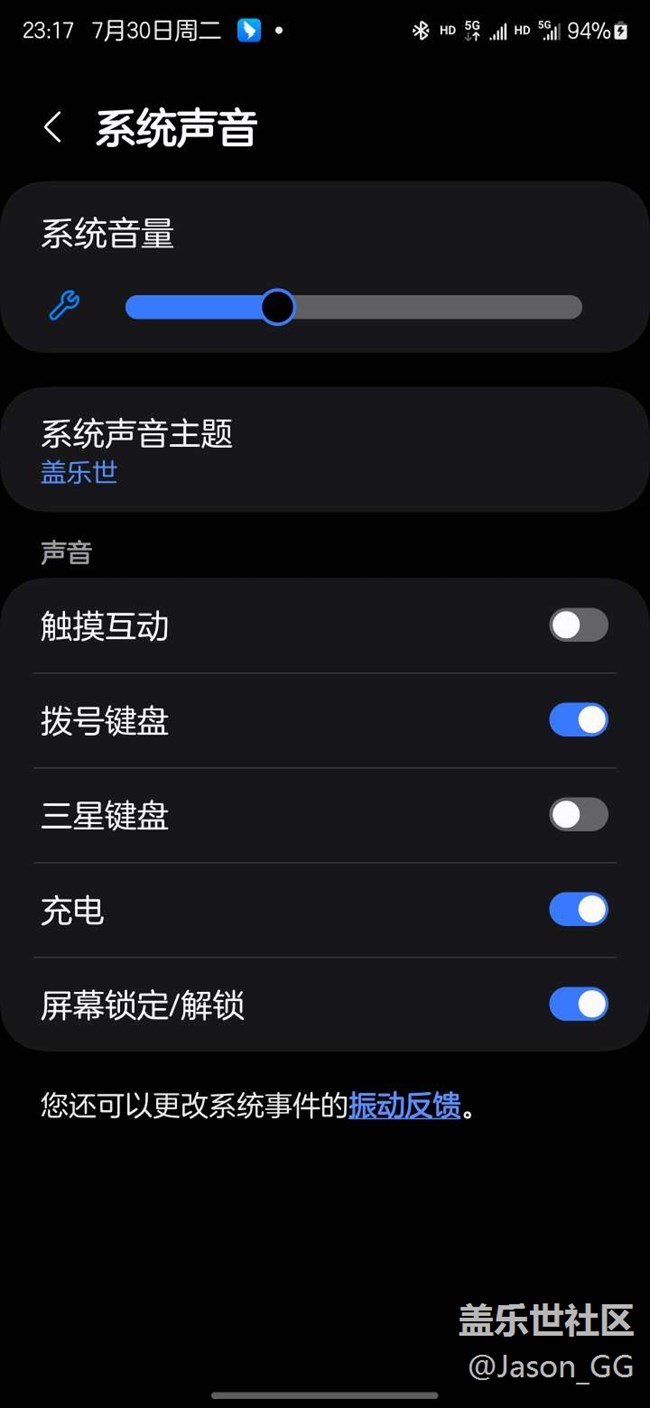Switch off 屏幕锁定/解锁 sound
The image size is (650, 1408).
(x=578, y=1005)
